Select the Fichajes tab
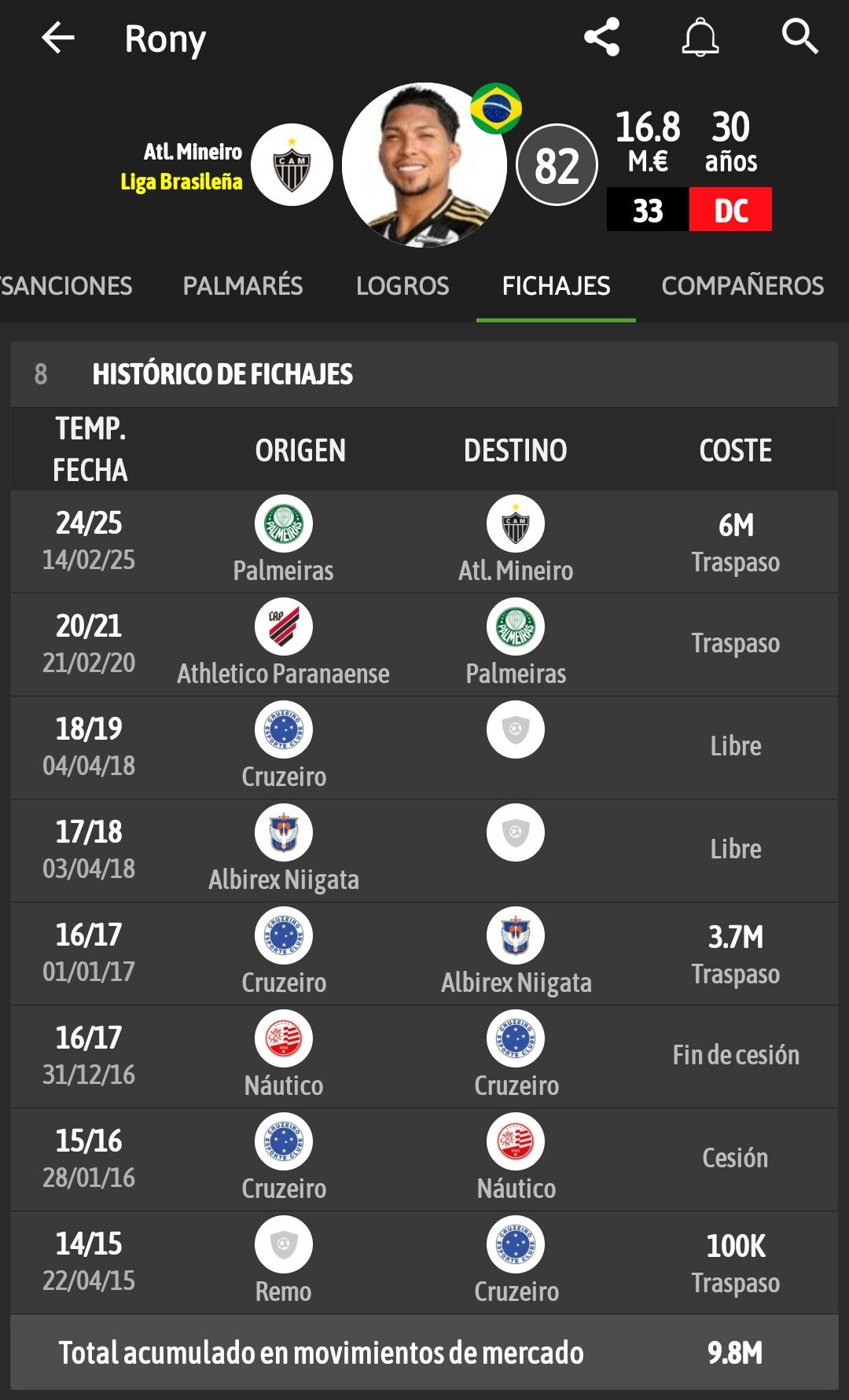Viewport: 849px width, 1400px height. tap(556, 285)
